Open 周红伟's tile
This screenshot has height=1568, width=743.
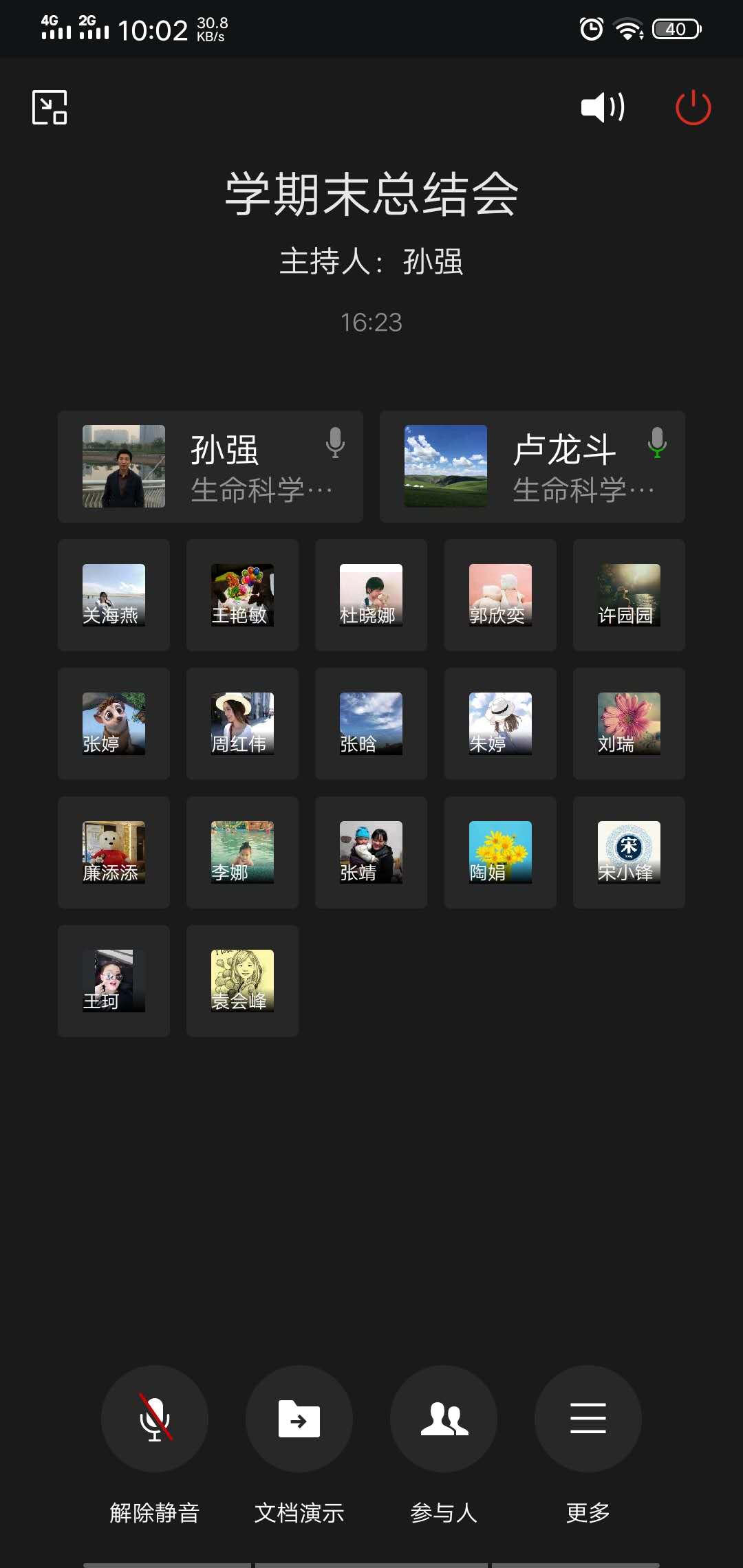pos(242,723)
